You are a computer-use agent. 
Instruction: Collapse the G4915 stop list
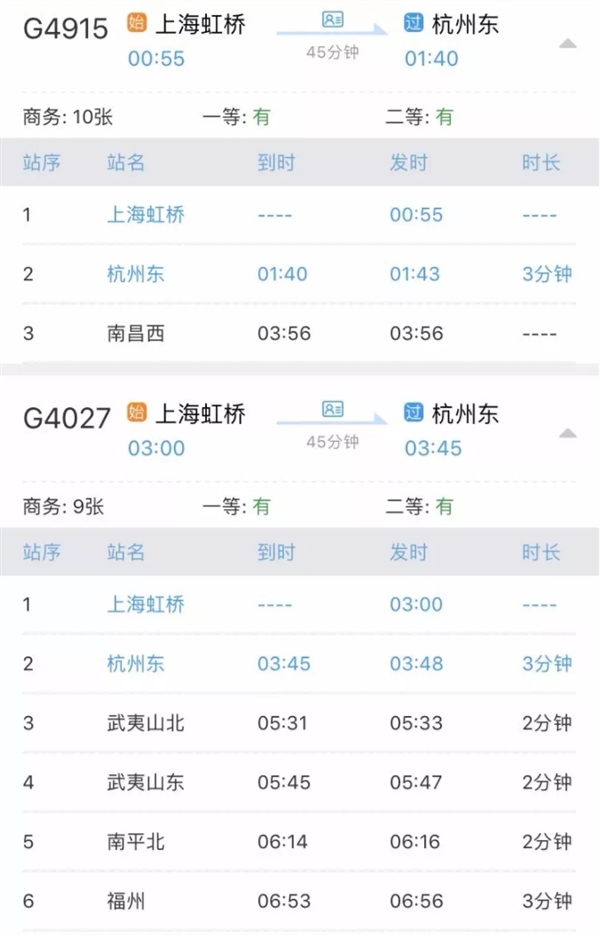(x=567, y=44)
